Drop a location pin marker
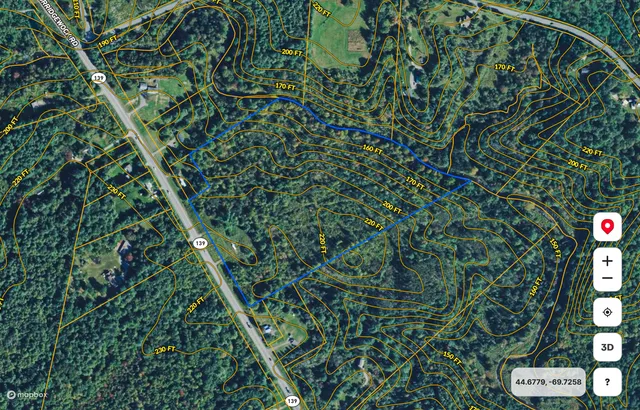This screenshot has height=410, width=640. [x=607, y=227]
